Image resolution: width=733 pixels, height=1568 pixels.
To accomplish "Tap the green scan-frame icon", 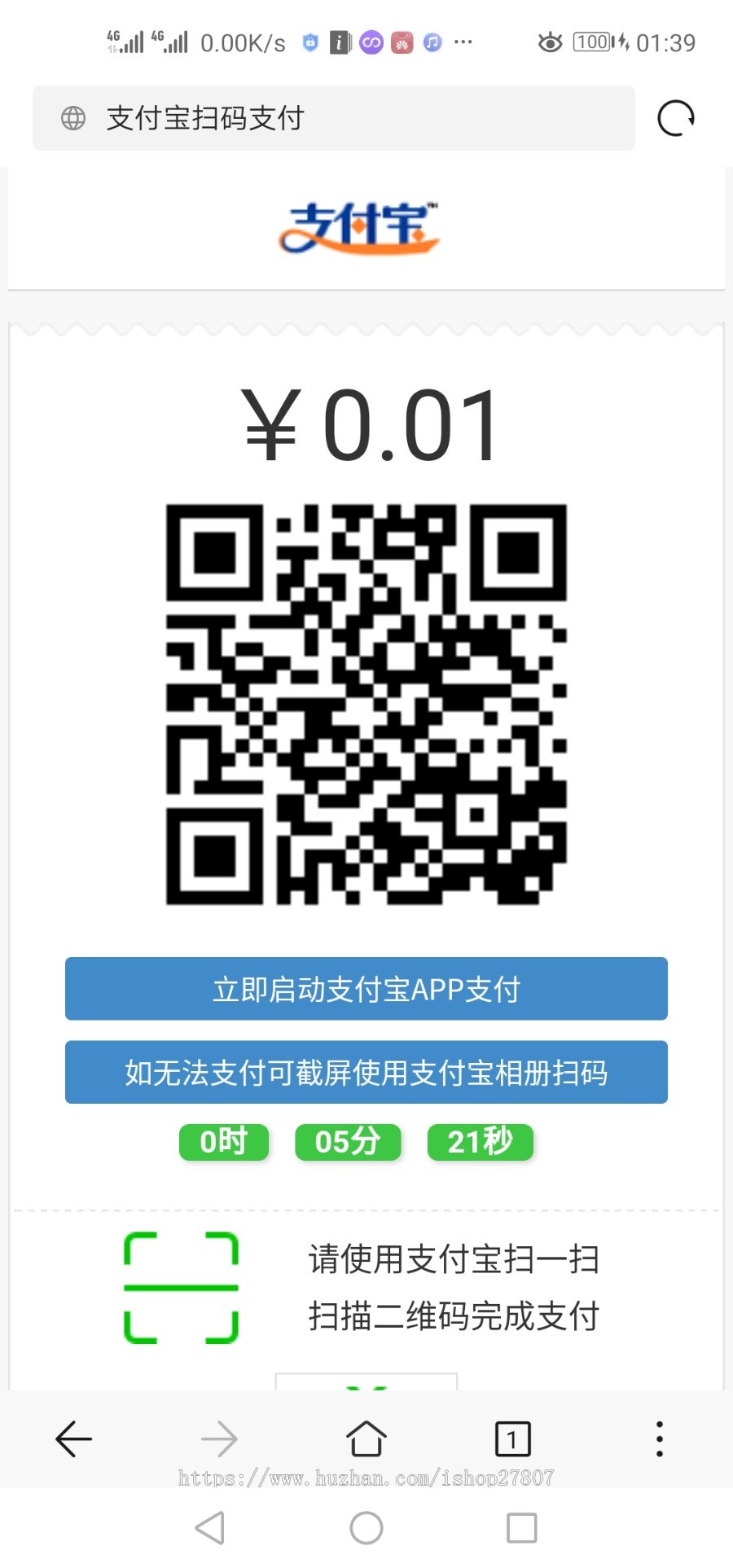I will pyautogui.click(x=180, y=1287).
